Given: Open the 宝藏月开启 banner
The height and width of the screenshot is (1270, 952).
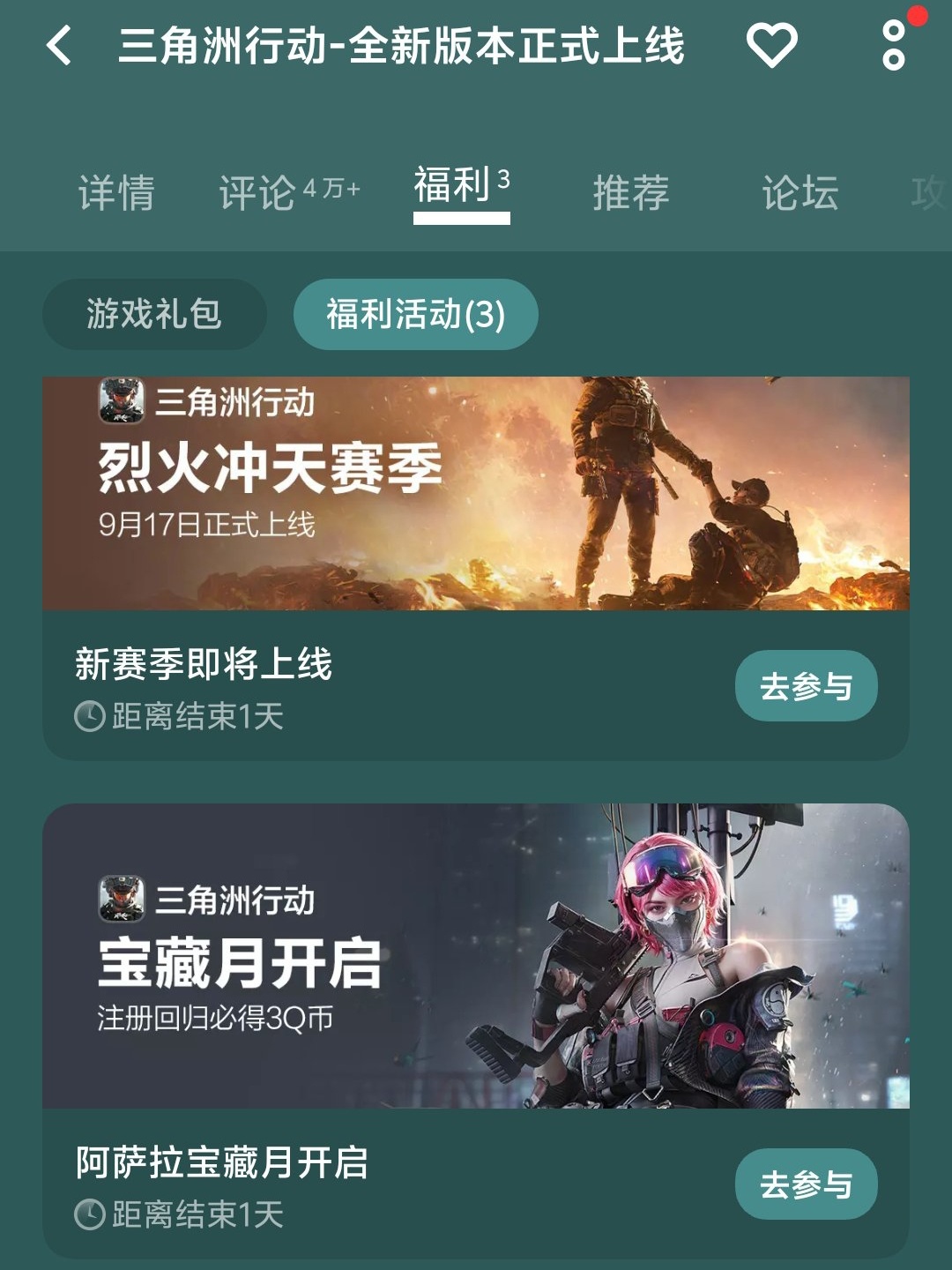Looking at the screenshot, I should pos(476,955).
